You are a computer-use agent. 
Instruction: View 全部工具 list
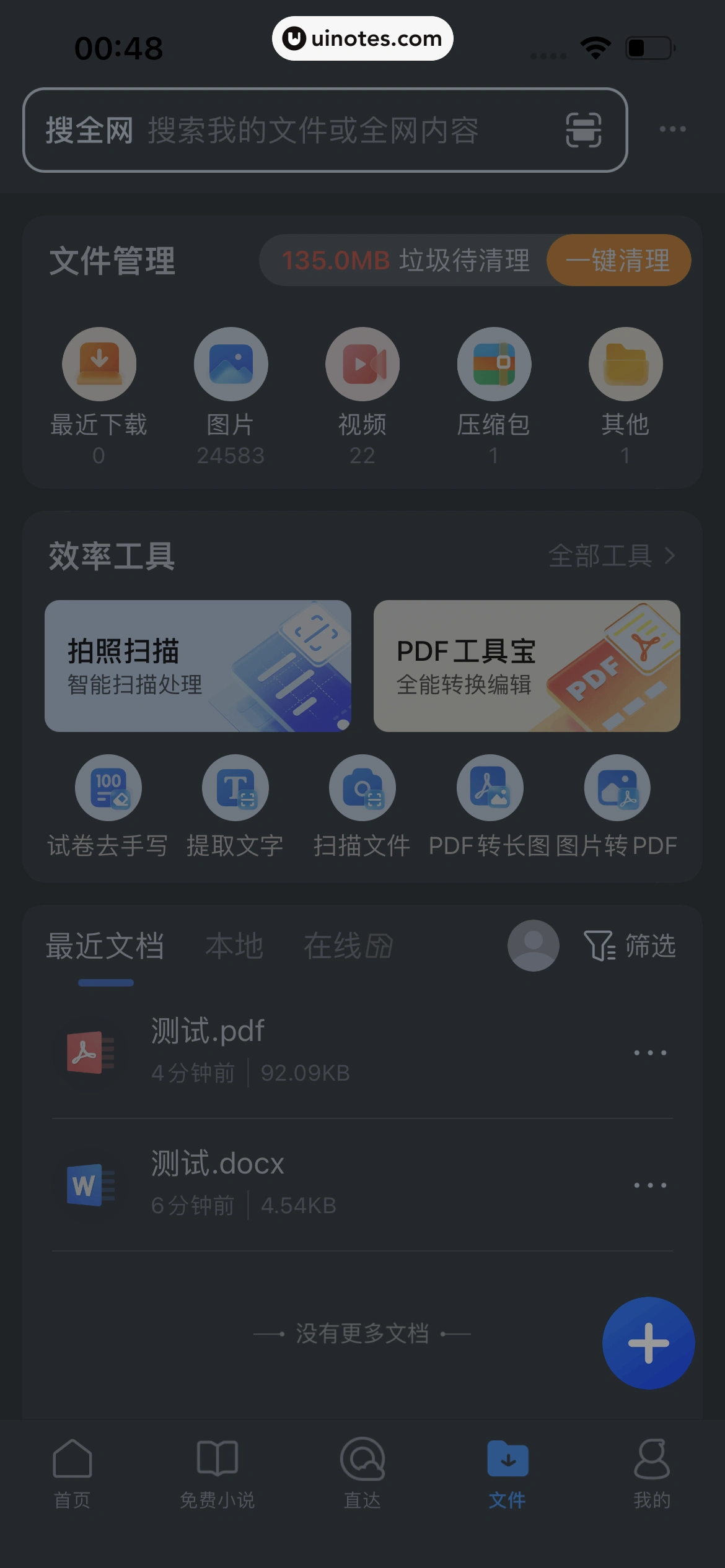click(x=610, y=555)
